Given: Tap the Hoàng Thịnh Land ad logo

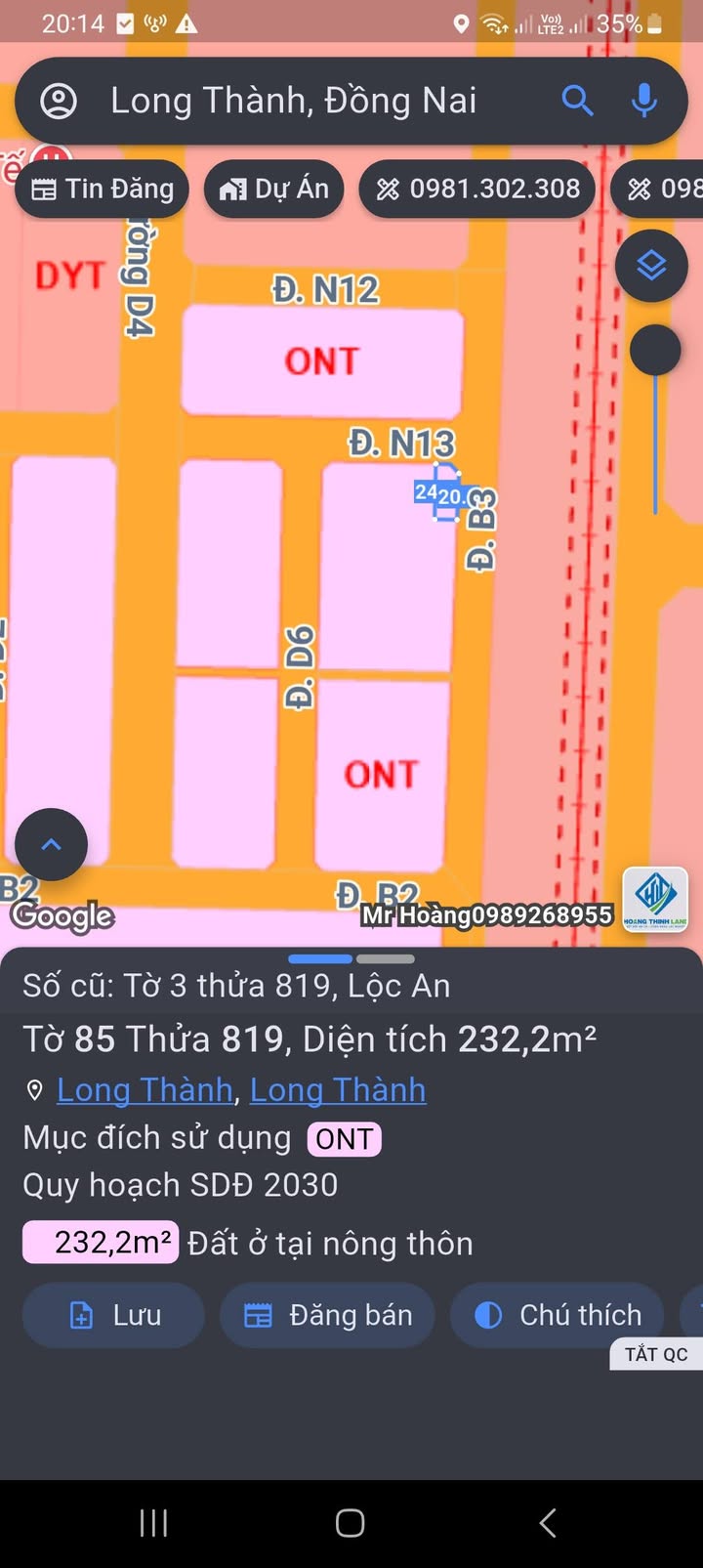Looking at the screenshot, I should tap(655, 899).
